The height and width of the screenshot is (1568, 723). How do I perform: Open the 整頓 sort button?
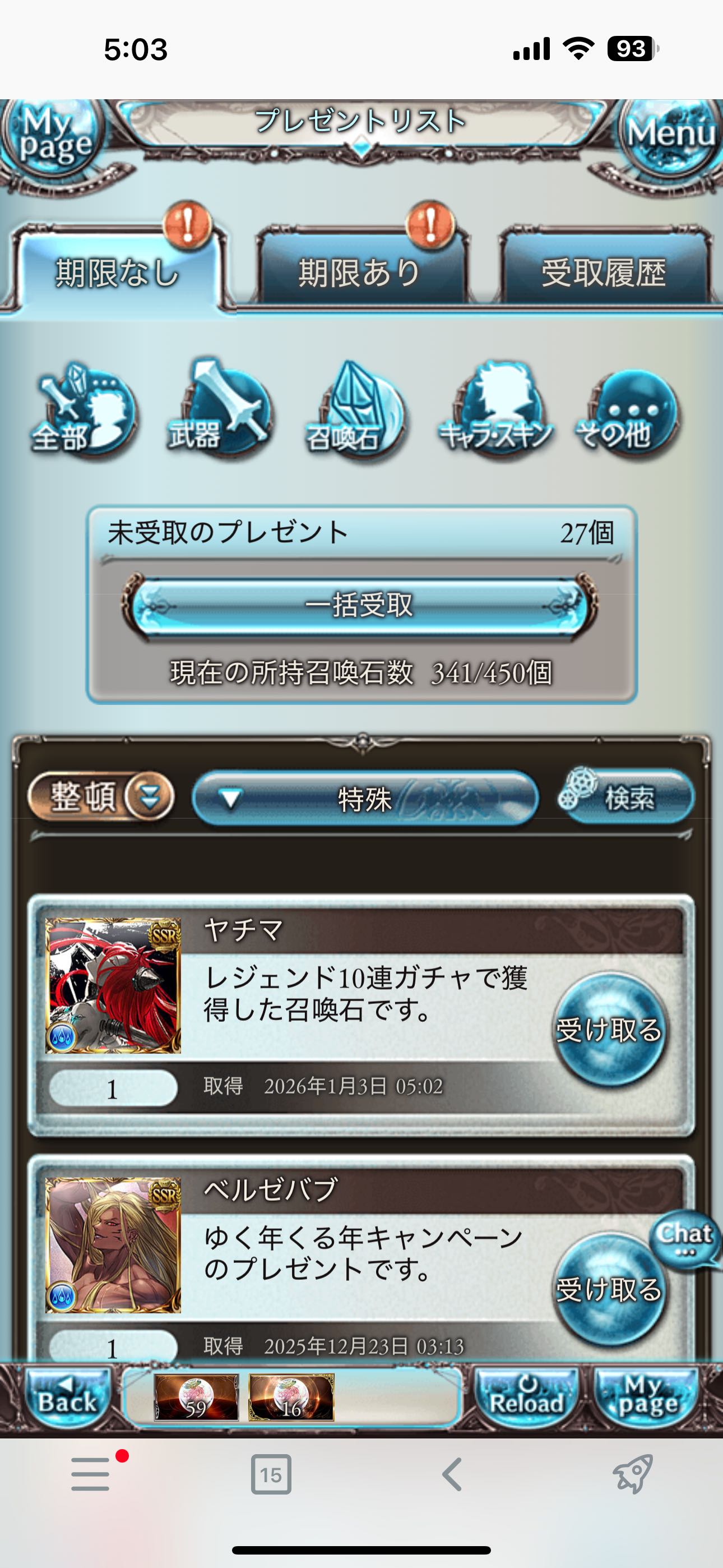pyautogui.click(x=101, y=796)
